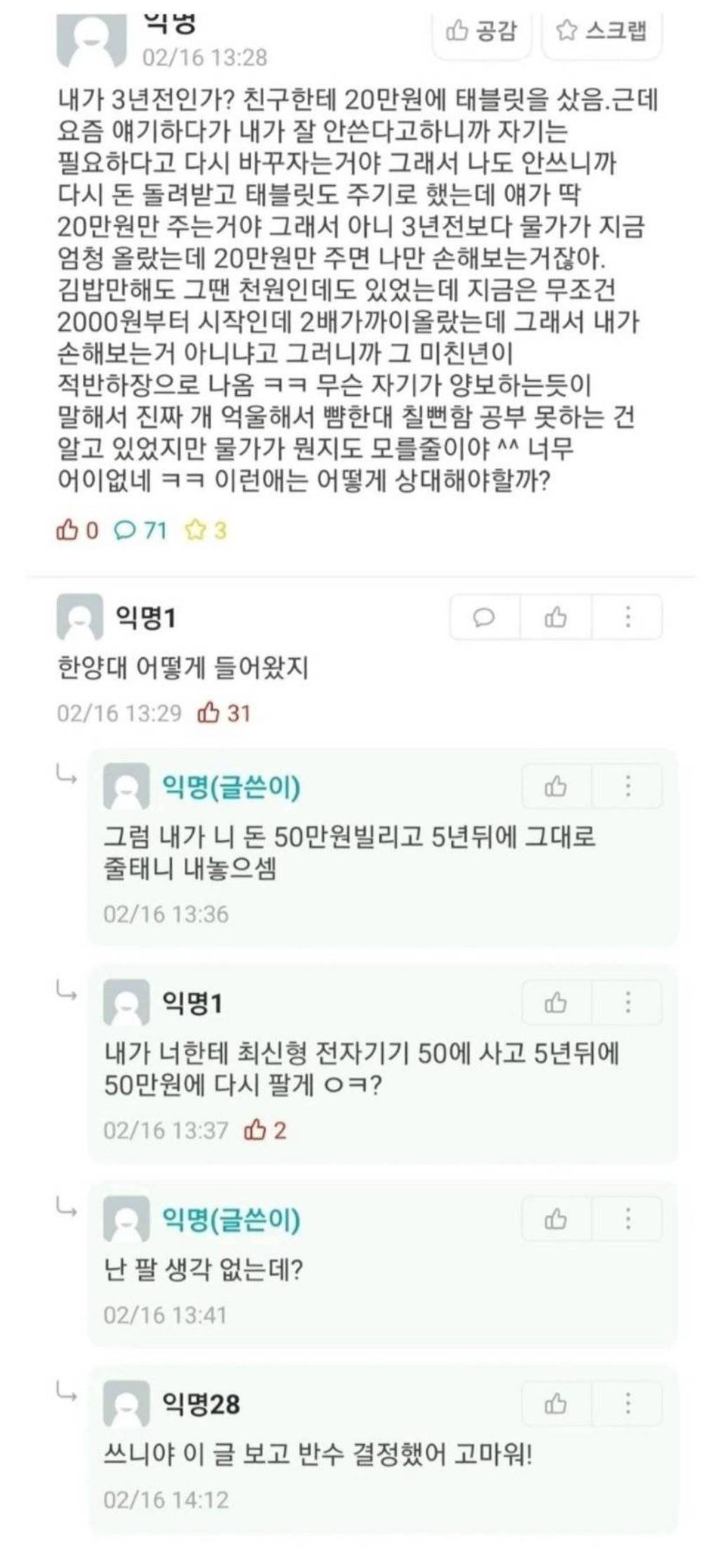Open more options on '난 팔 생각 없는데?' reply
The height and width of the screenshot is (1568, 716).
(628, 1219)
